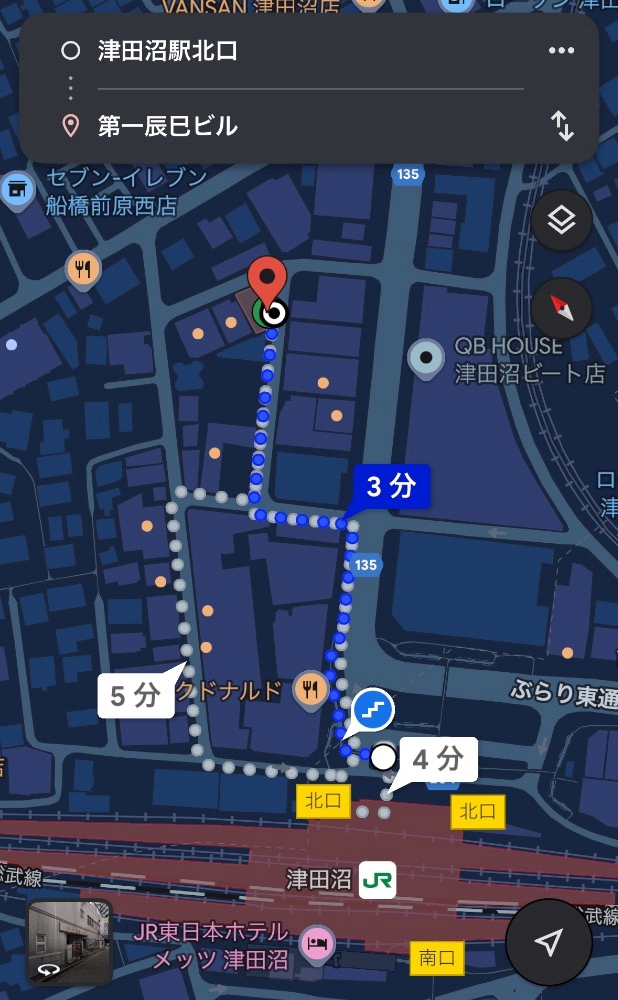Select the 3 分 walking route
Viewport: 618px width, 1000px height.
[x=392, y=488]
